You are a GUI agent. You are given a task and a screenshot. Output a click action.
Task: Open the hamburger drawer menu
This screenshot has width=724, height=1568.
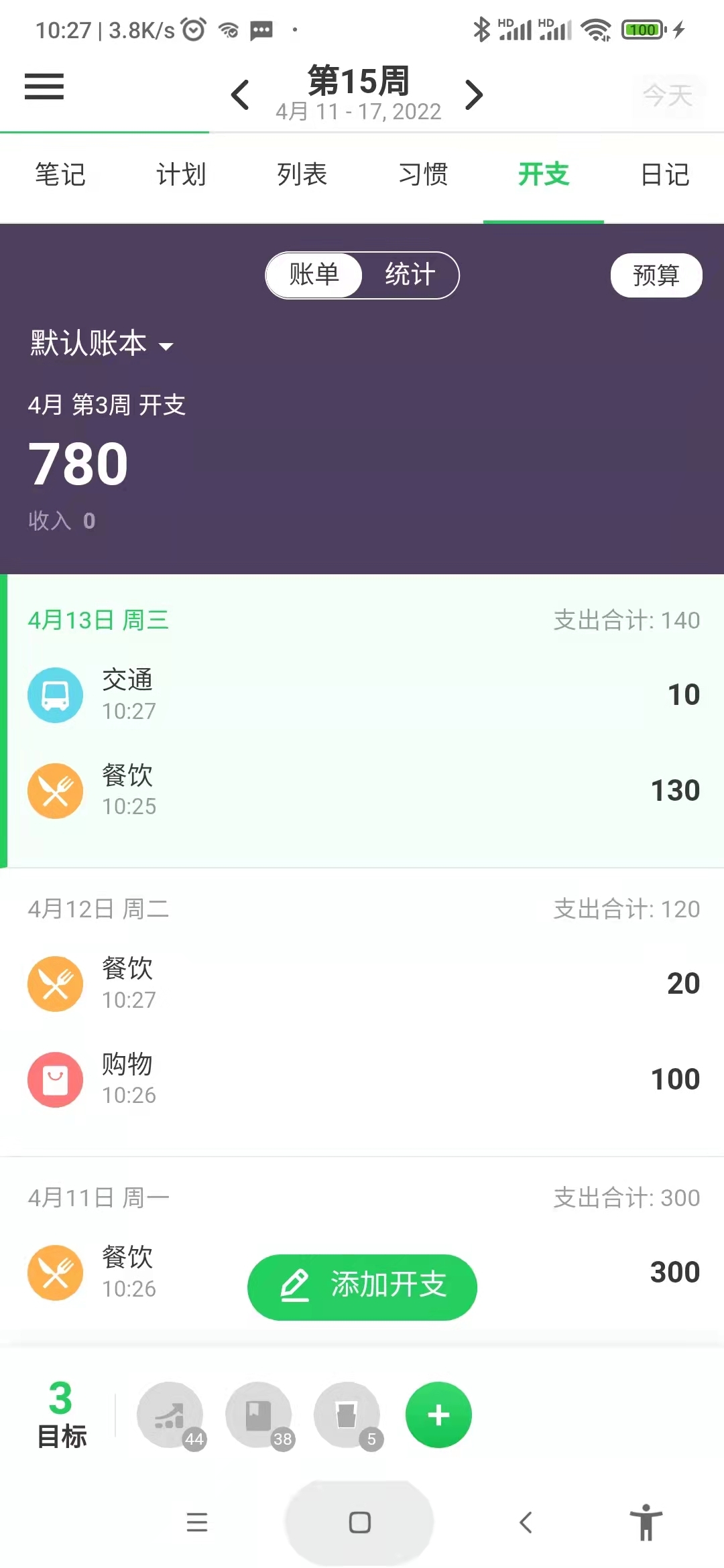point(44,87)
